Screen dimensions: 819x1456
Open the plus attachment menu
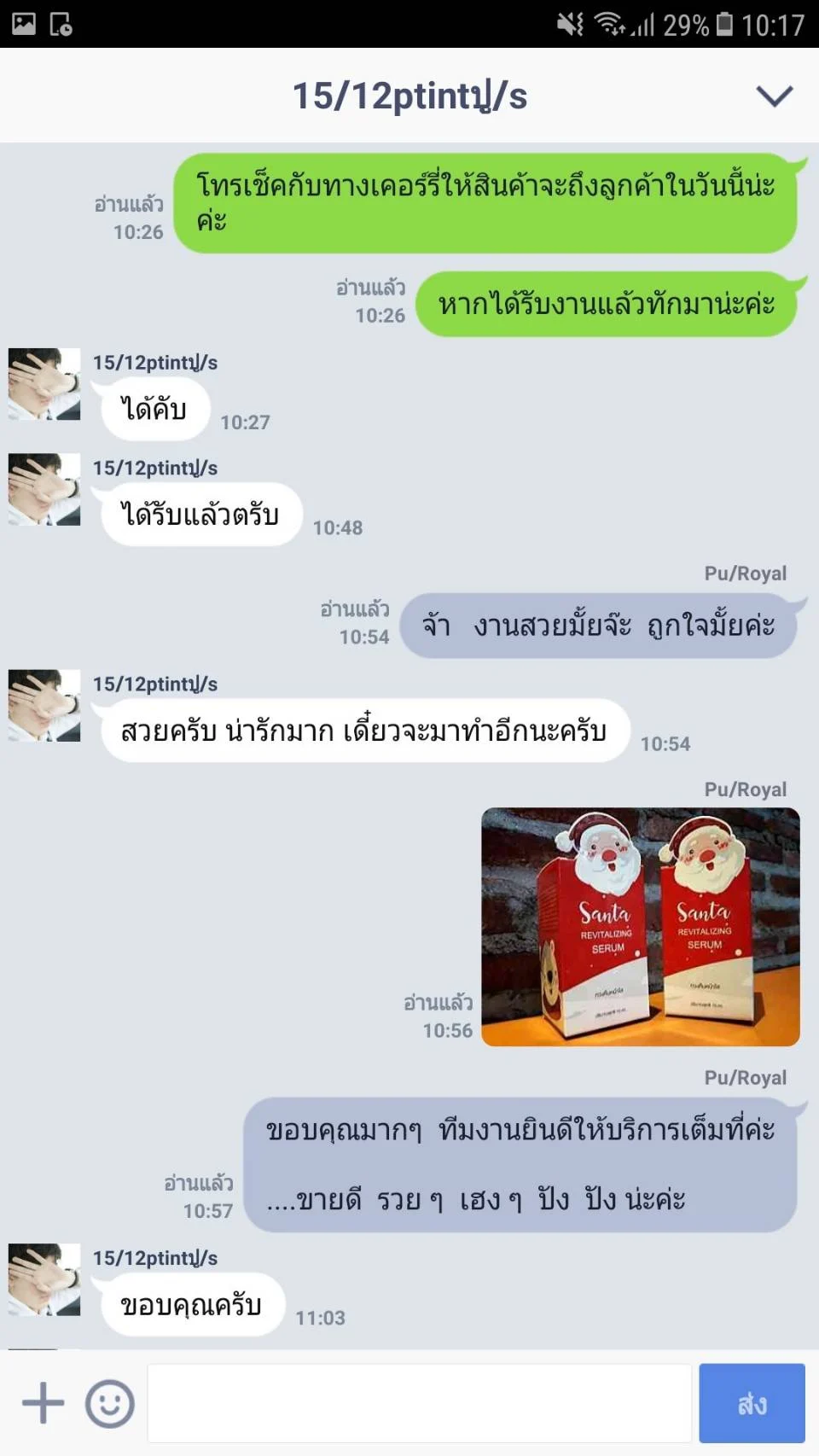click(x=43, y=1403)
